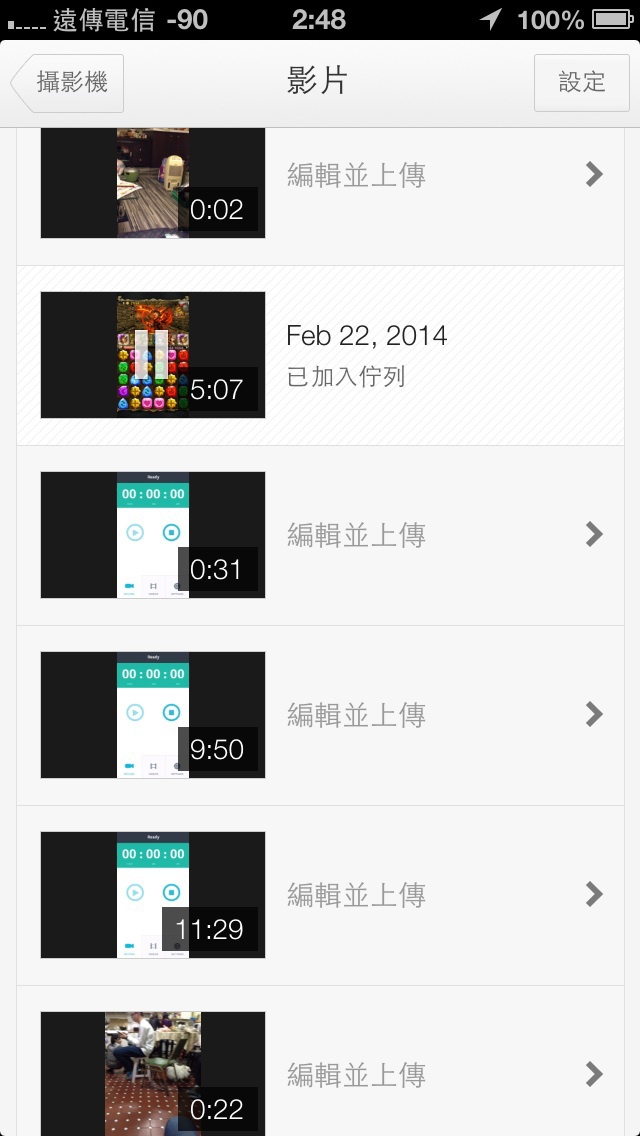This screenshot has width=640, height=1136.
Task: Play the 9:50 video thumbnail
Action: tap(153, 715)
